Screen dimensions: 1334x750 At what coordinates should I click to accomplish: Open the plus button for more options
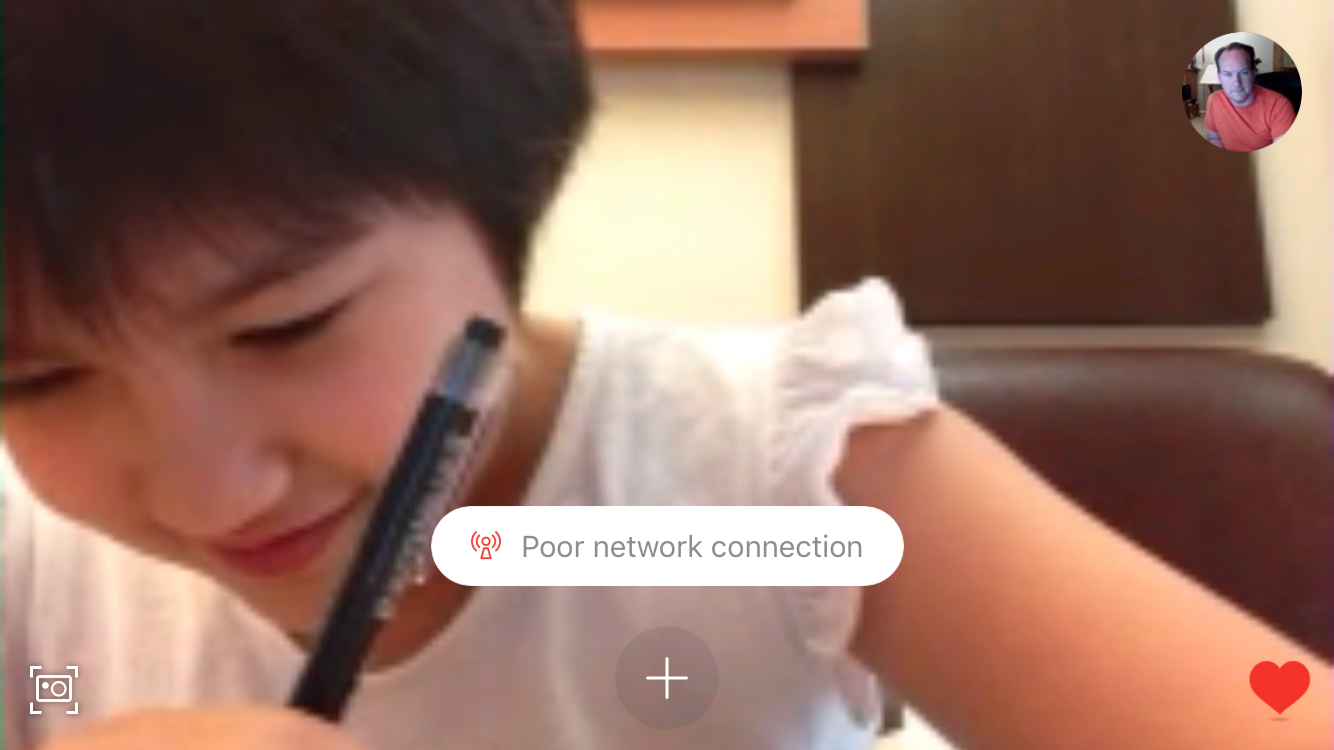click(667, 679)
